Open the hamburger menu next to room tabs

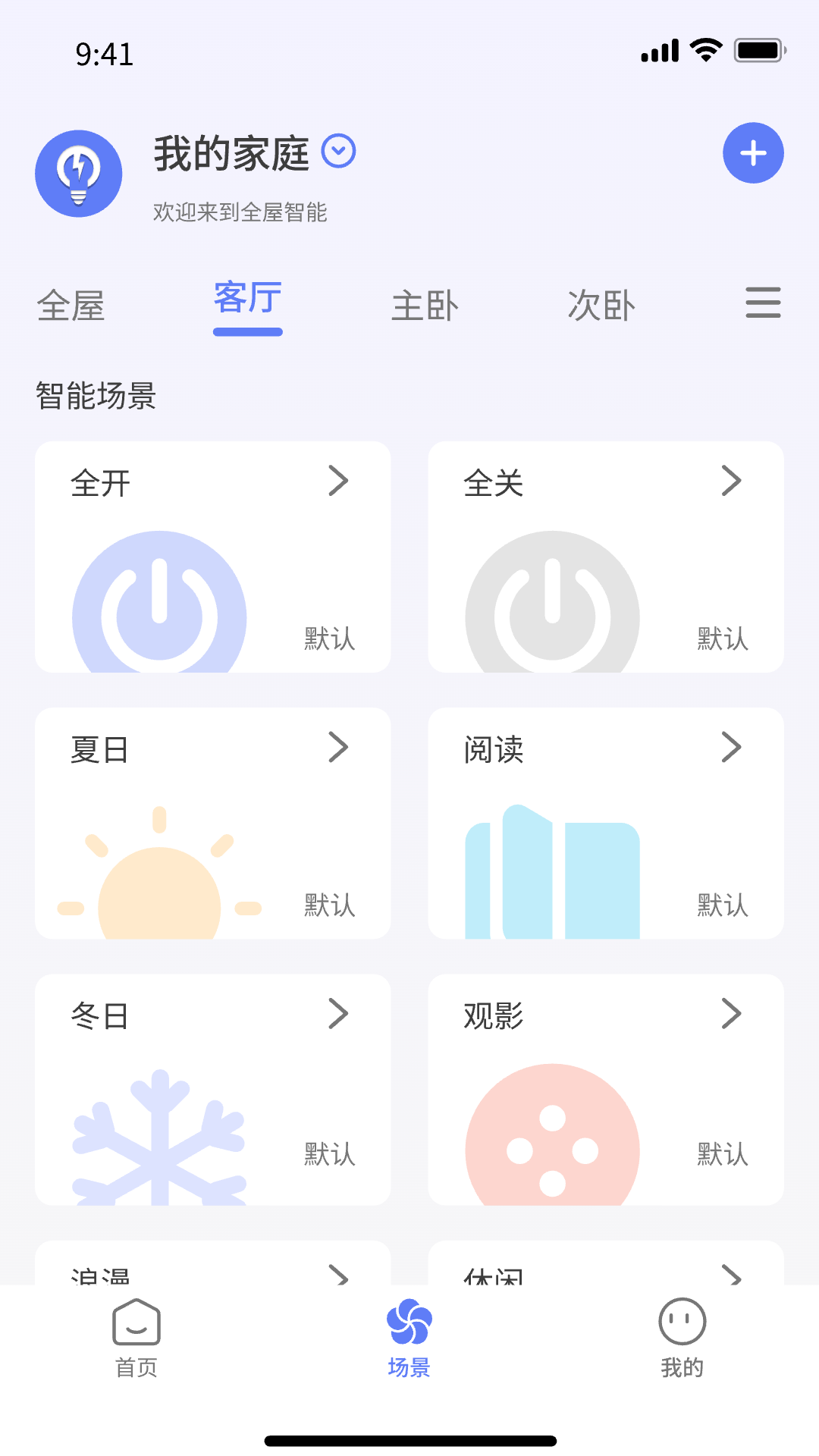[763, 303]
